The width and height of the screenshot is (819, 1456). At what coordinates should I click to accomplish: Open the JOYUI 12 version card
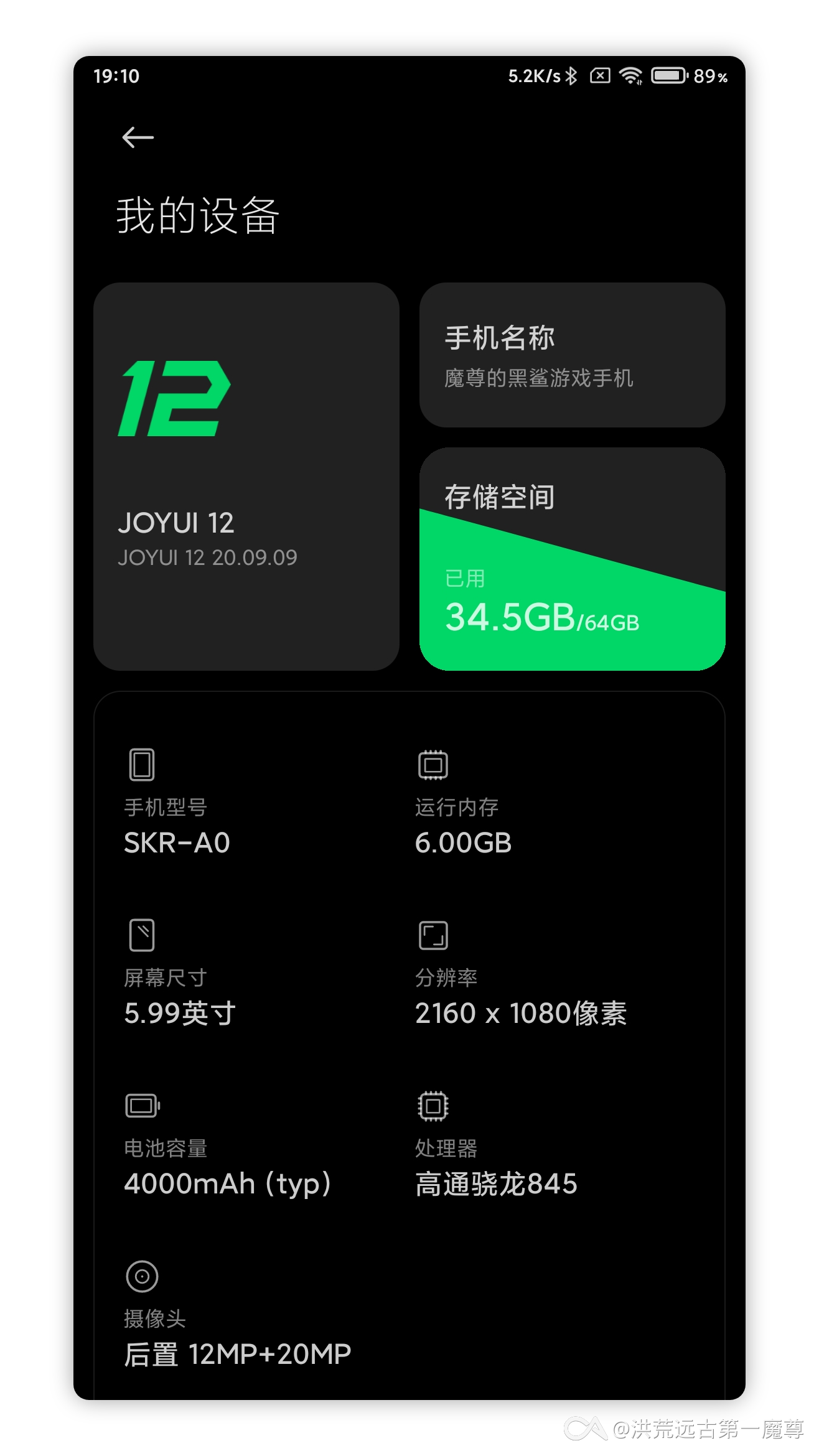point(246,477)
